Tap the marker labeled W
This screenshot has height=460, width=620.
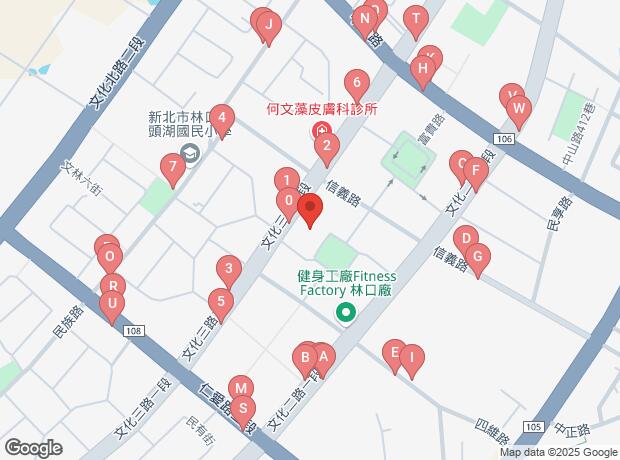point(517,108)
